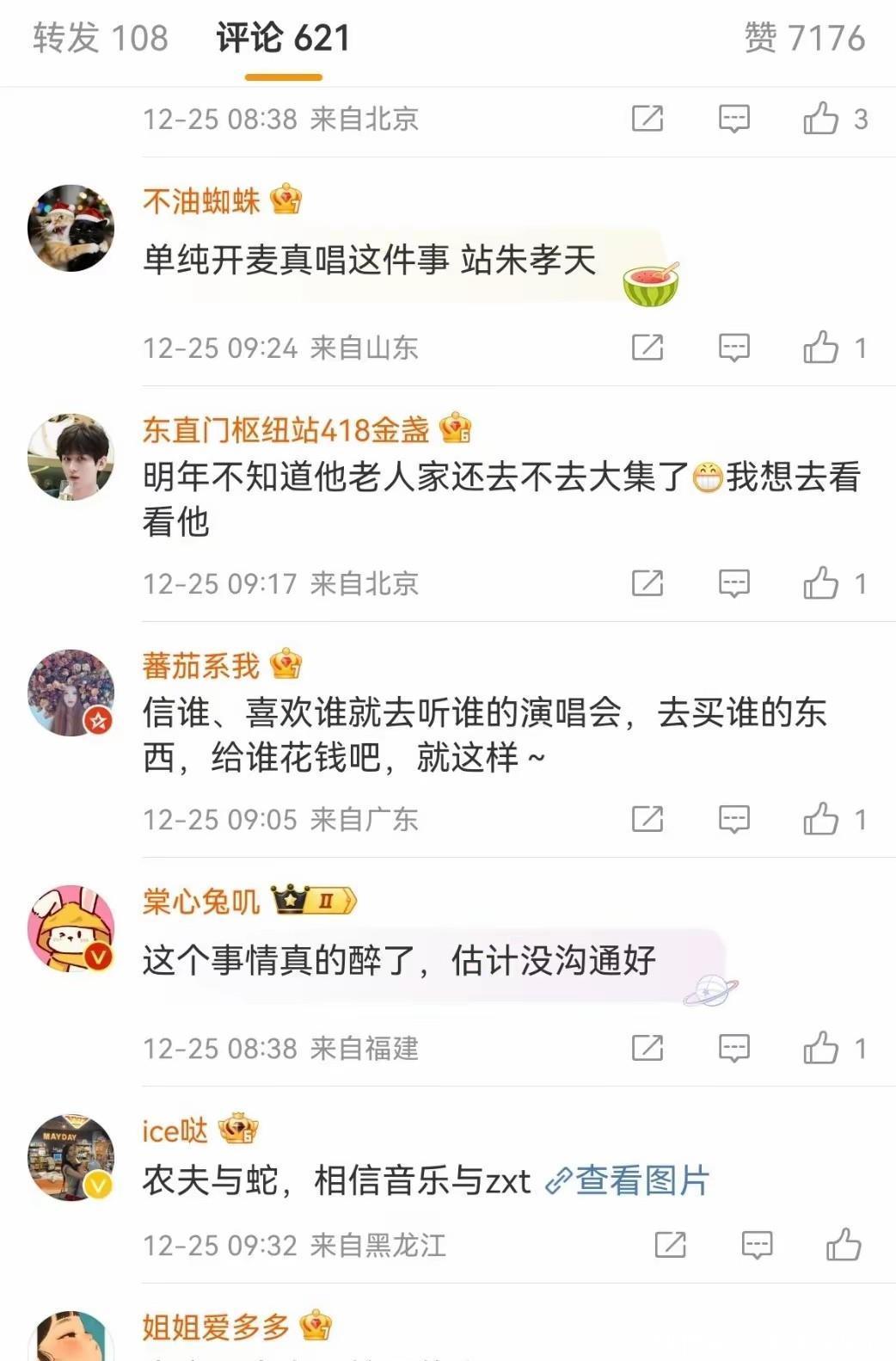
Task: Repost 不油蜘蛛's comment
Action: (x=647, y=348)
